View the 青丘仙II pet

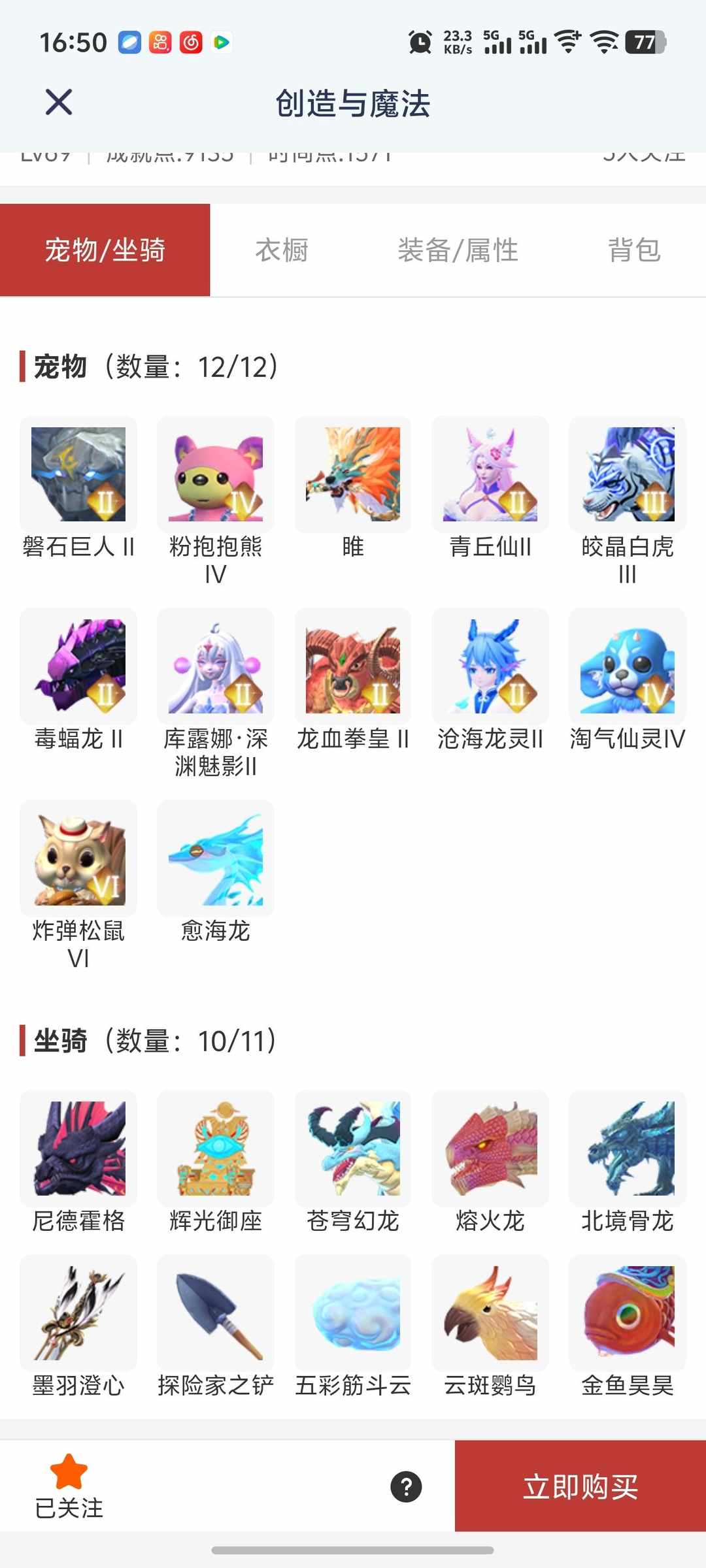(x=490, y=474)
